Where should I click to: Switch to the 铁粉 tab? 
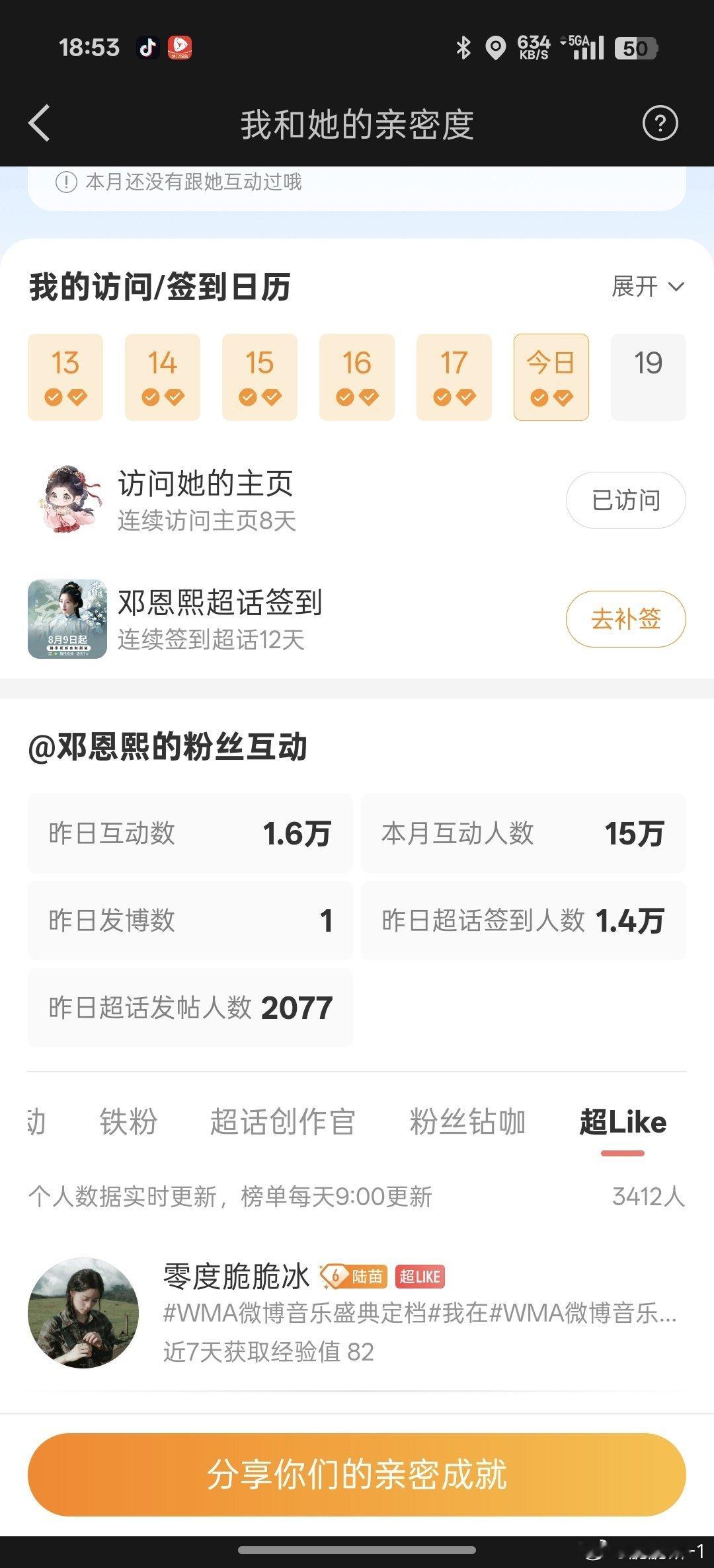pos(128,1122)
